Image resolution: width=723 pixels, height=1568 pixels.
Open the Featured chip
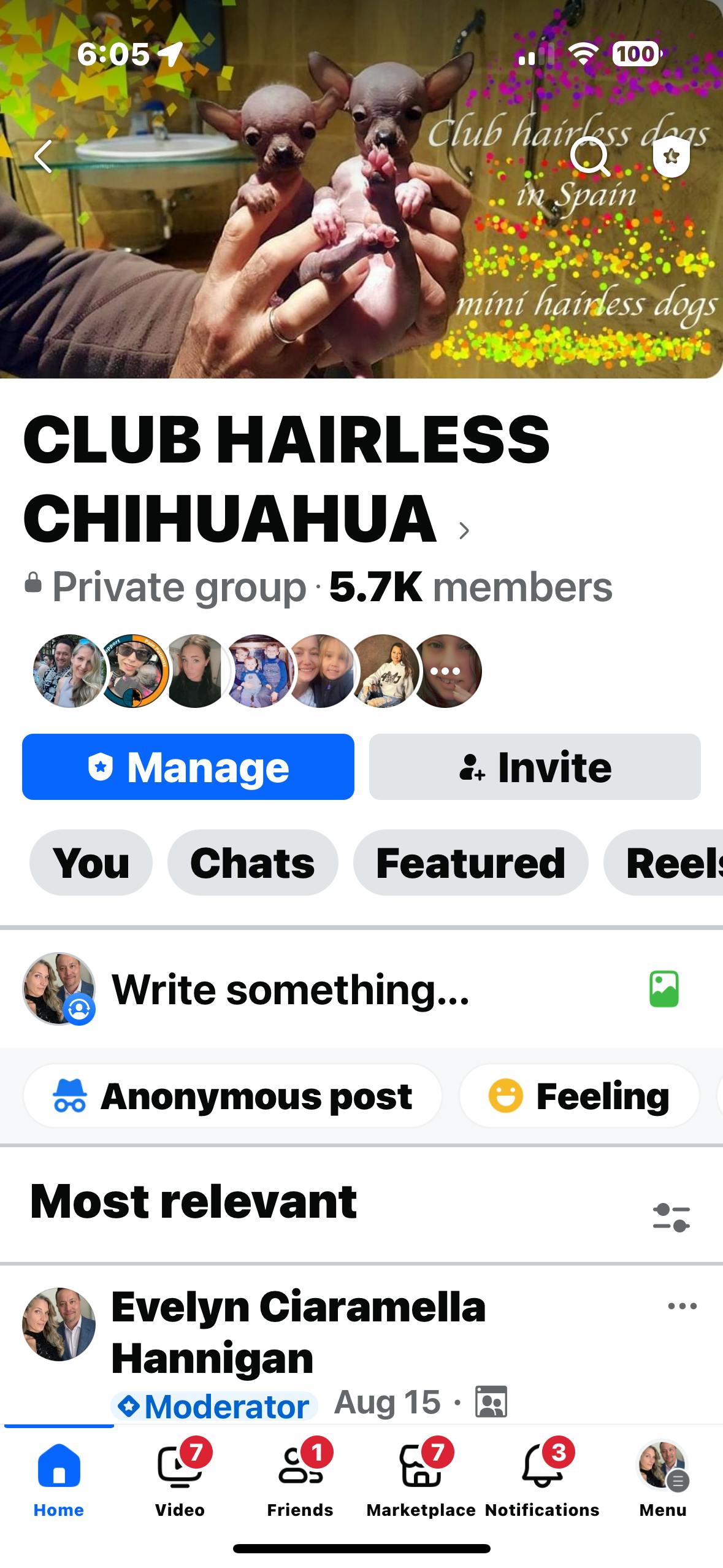click(470, 863)
